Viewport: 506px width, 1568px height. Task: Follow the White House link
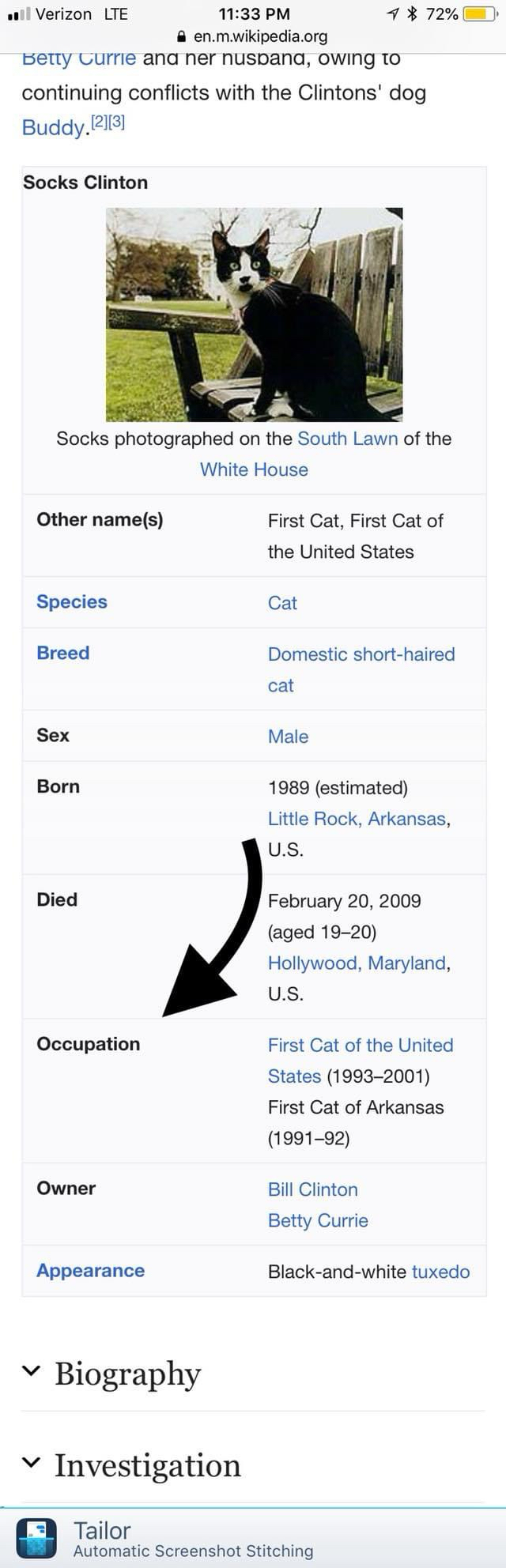coord(254,469)
